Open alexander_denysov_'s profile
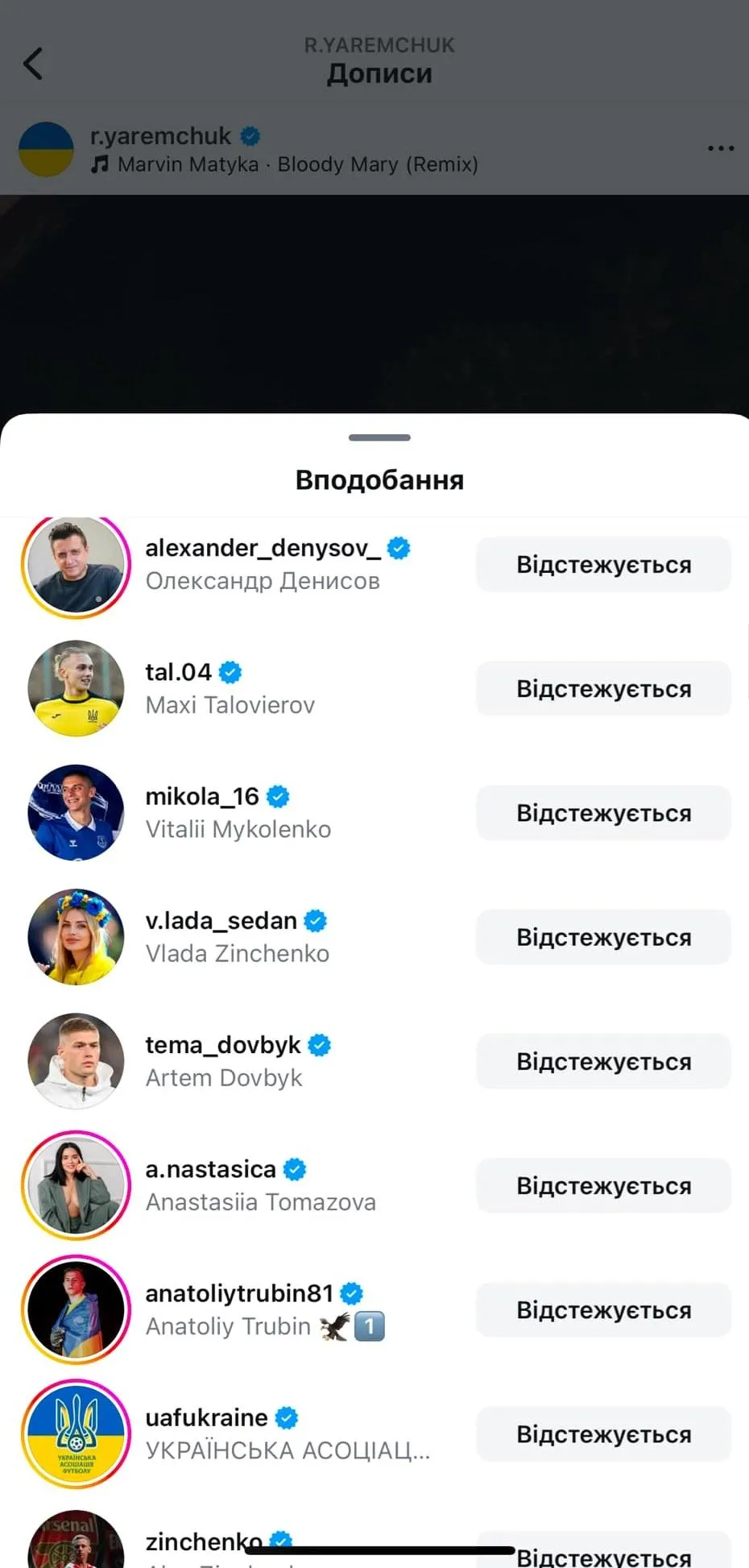This screenshot has height=1568, width=749. [x=262, y=549]
